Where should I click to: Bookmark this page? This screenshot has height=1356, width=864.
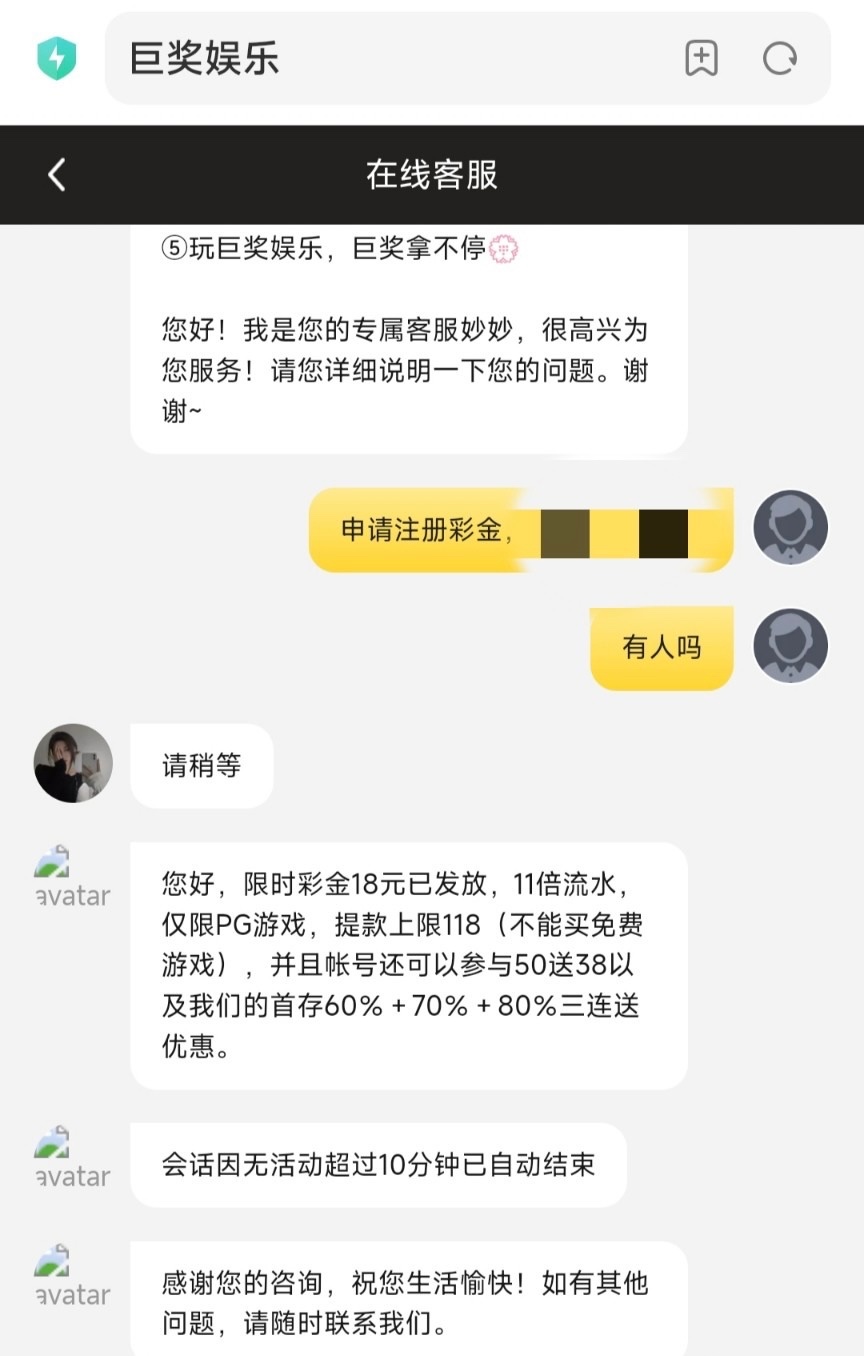coord(701,59)
